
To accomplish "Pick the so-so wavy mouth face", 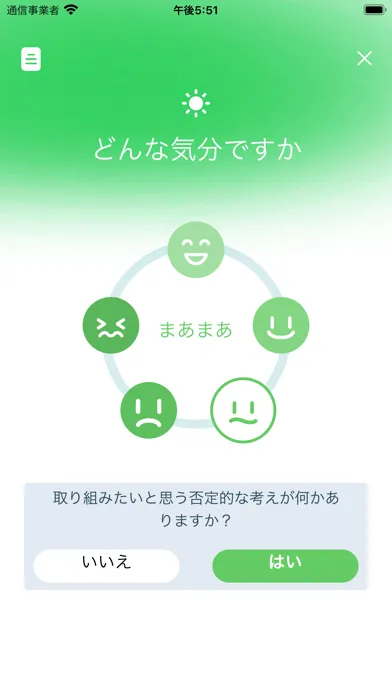I will click(x=243, y=410).
